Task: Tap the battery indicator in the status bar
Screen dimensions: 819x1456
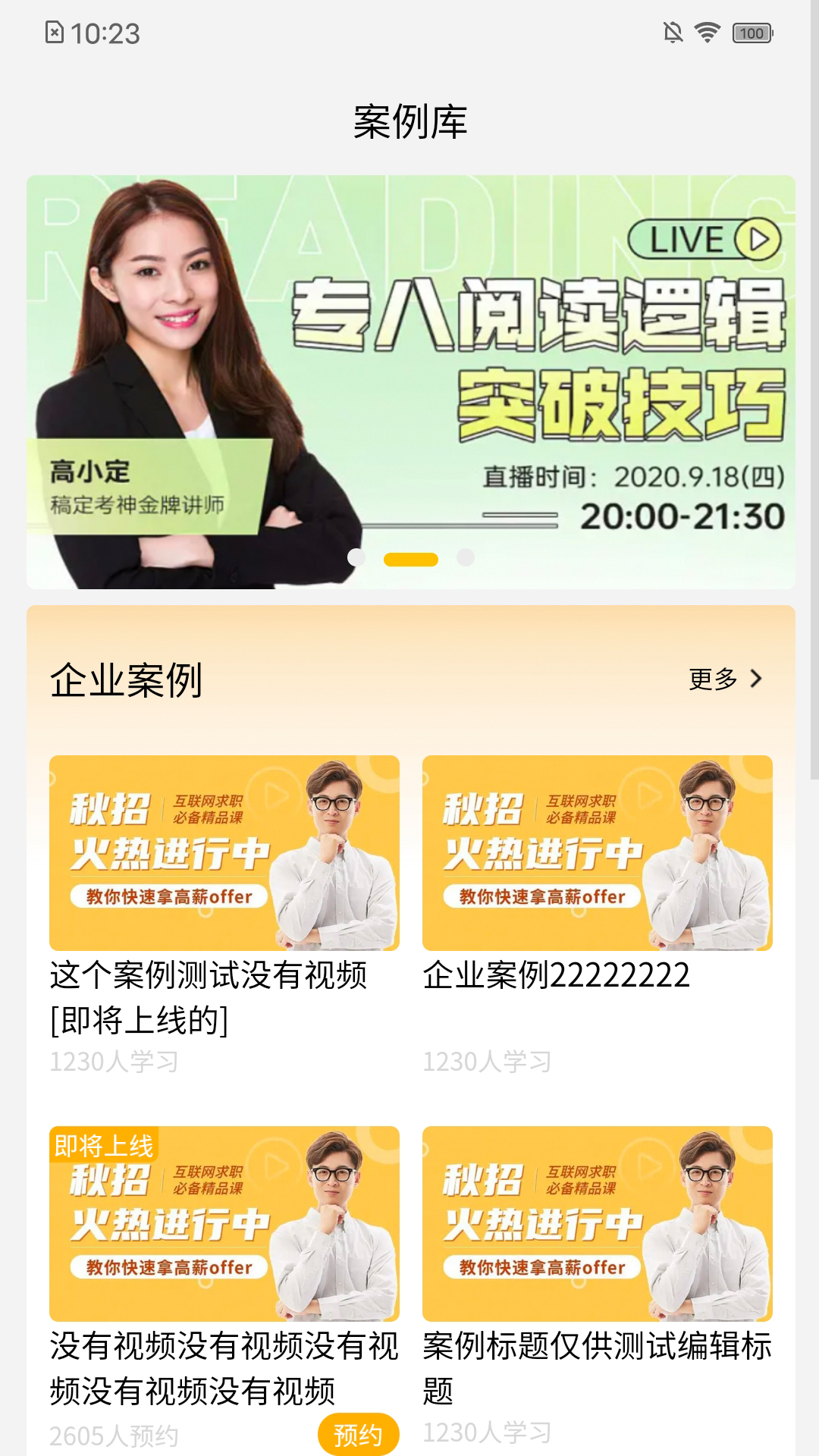Action: coord(753,33)
